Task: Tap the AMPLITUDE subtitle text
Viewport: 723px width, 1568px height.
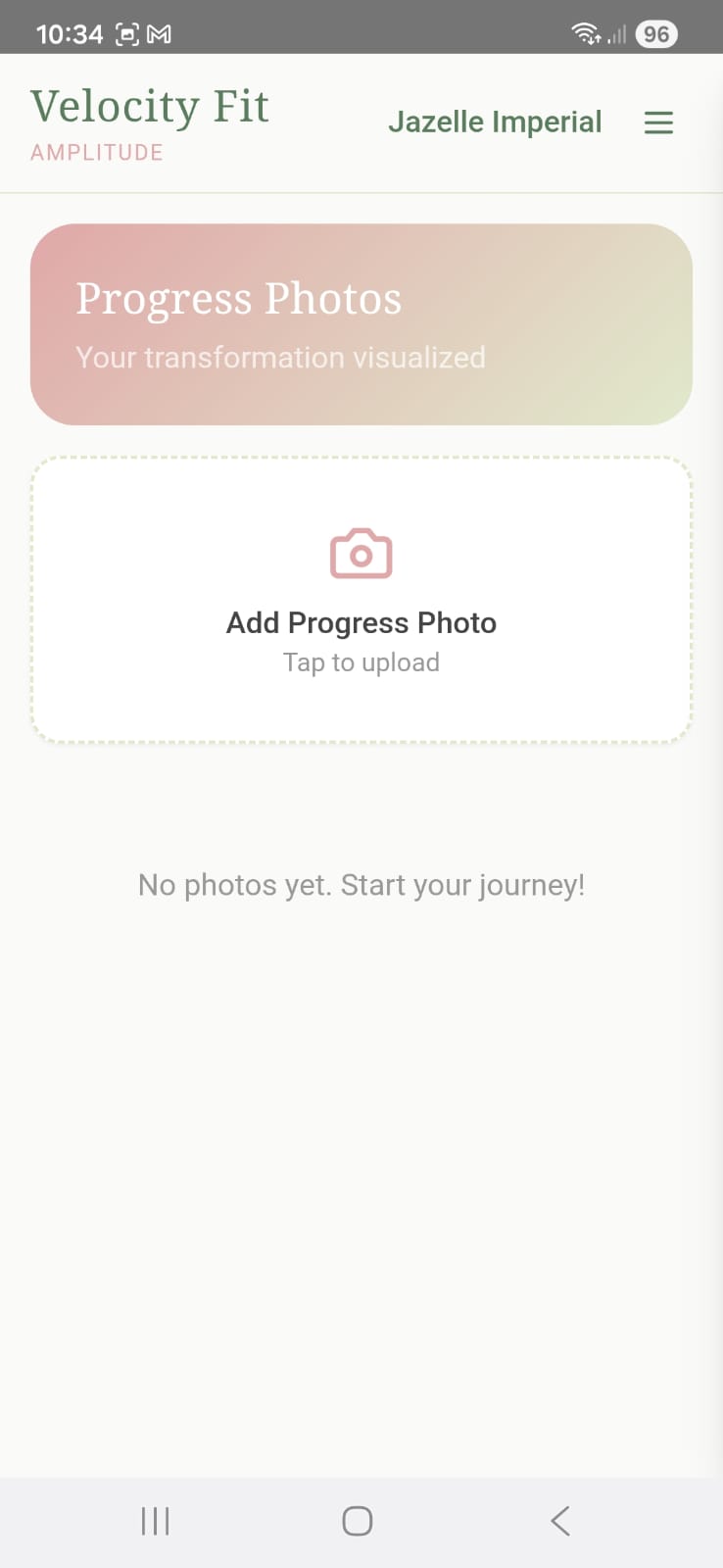Action: coord(96,152)
